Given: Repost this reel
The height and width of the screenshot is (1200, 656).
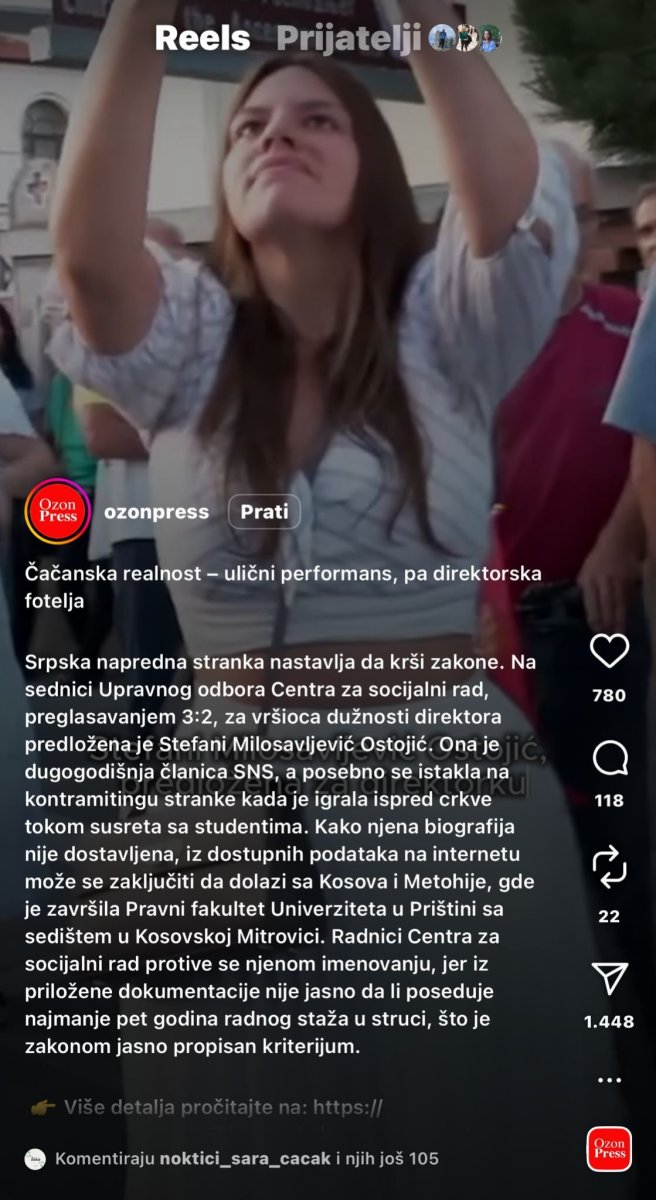Looking at the screenshot, I should point(608,868).
